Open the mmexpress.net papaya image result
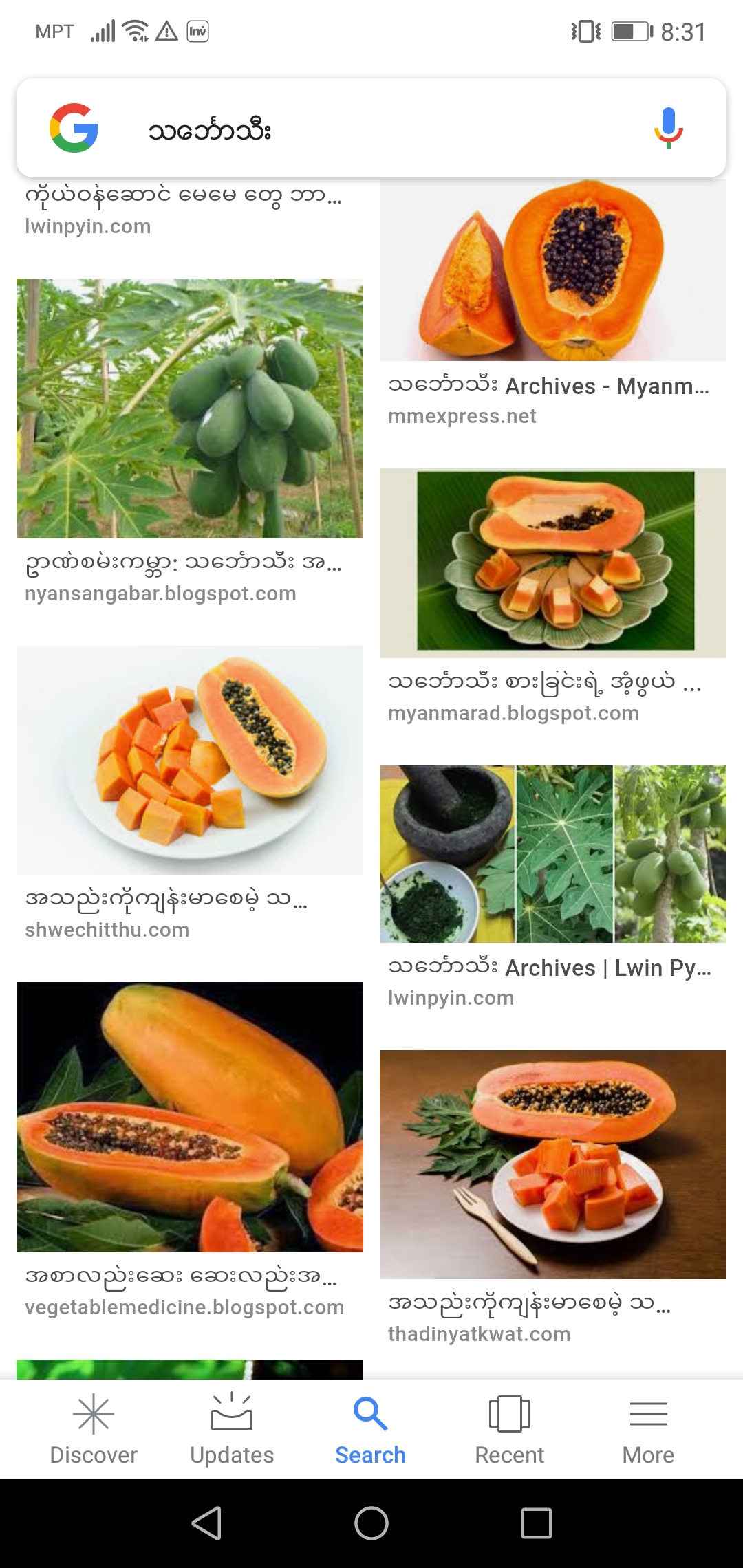 (553, 271)
